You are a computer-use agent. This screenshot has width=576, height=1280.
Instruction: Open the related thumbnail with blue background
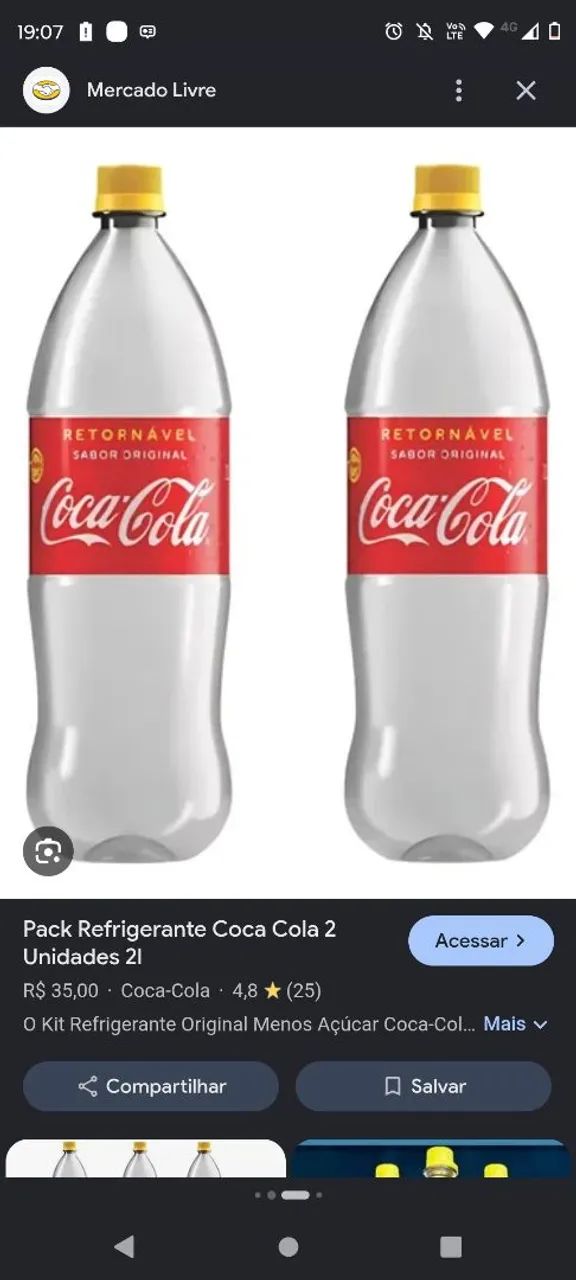432,1158
